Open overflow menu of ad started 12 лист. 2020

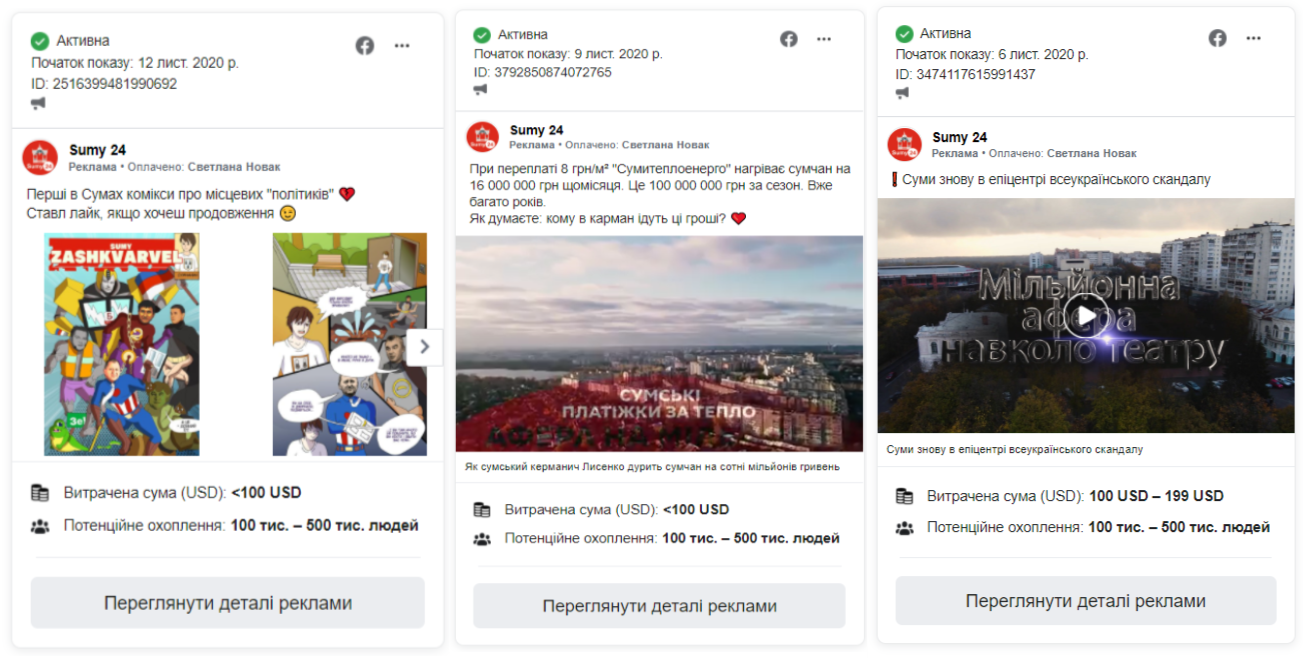[401, 45]
